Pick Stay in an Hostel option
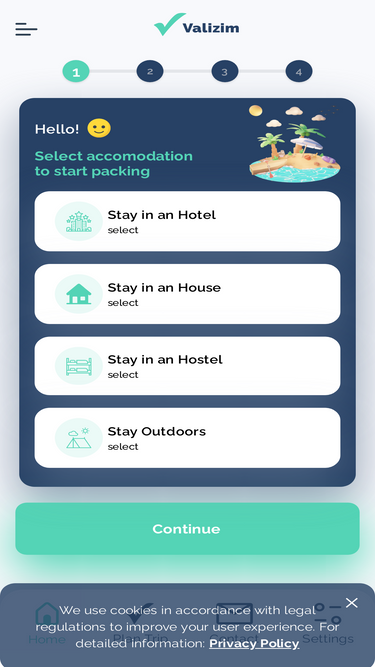The height and width of the screenshot is (667, 375). click(187, 366)
